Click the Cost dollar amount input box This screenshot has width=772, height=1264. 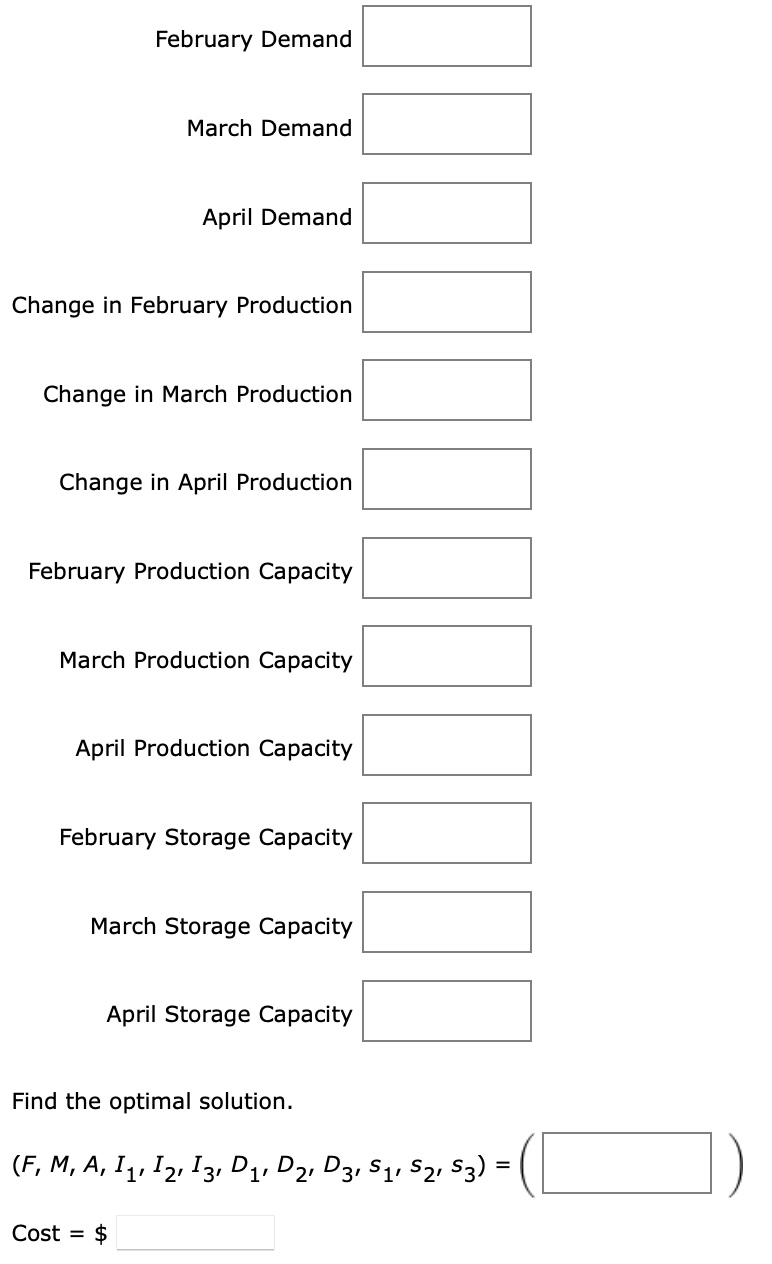point(195,1233)
